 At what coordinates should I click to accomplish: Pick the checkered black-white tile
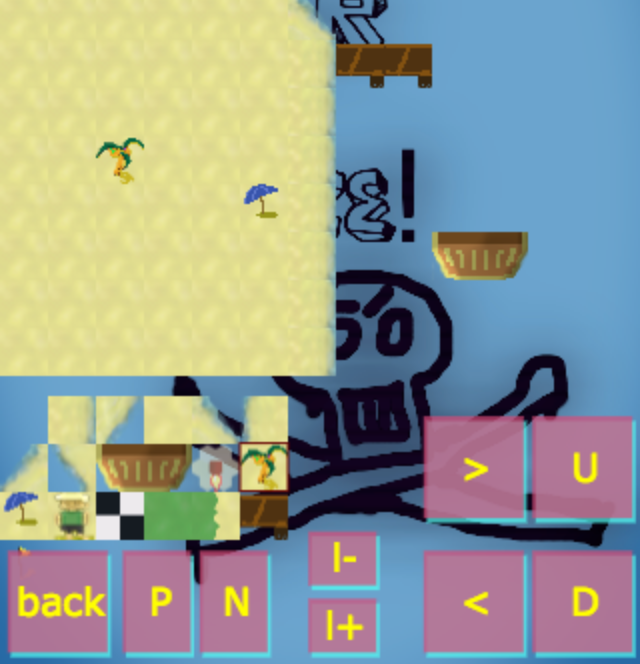click(120, 515)
